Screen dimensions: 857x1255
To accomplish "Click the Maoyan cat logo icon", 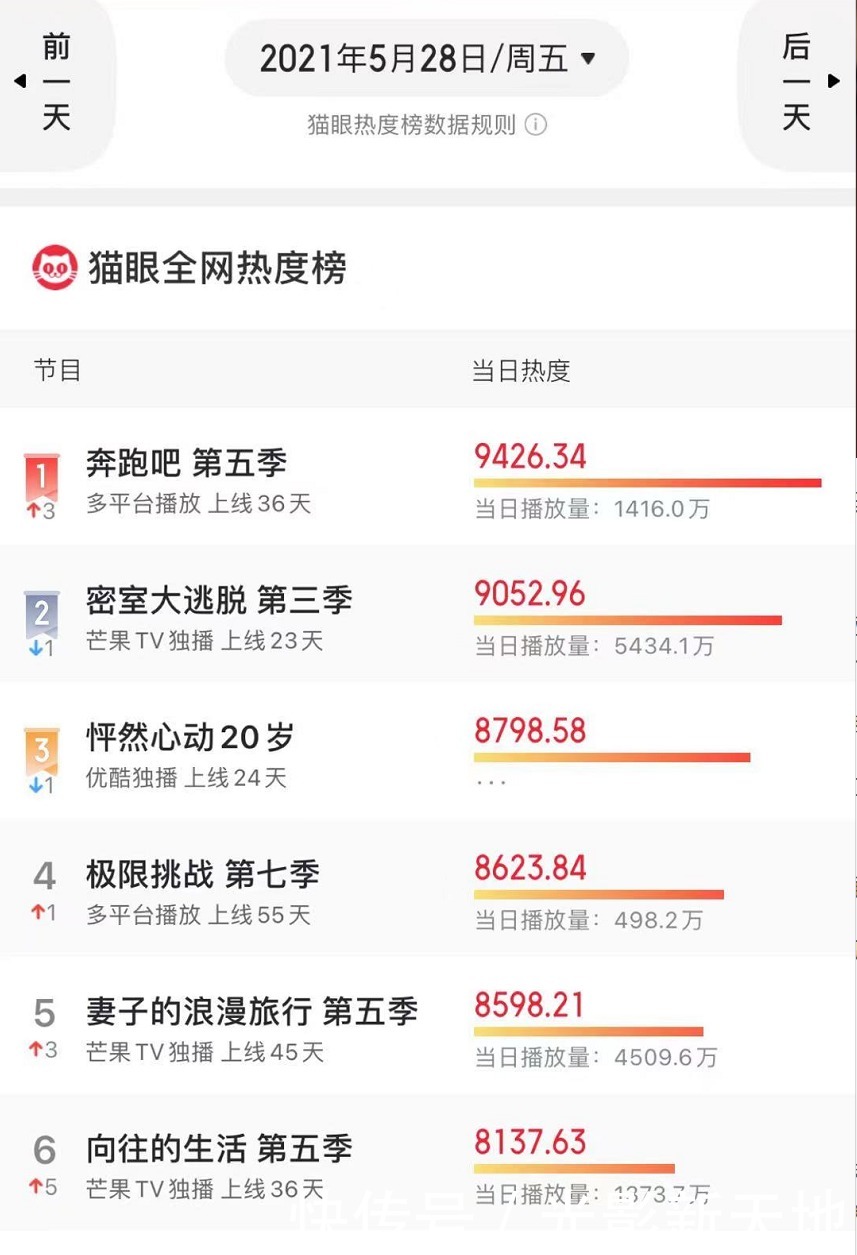I will click(54, 266).
